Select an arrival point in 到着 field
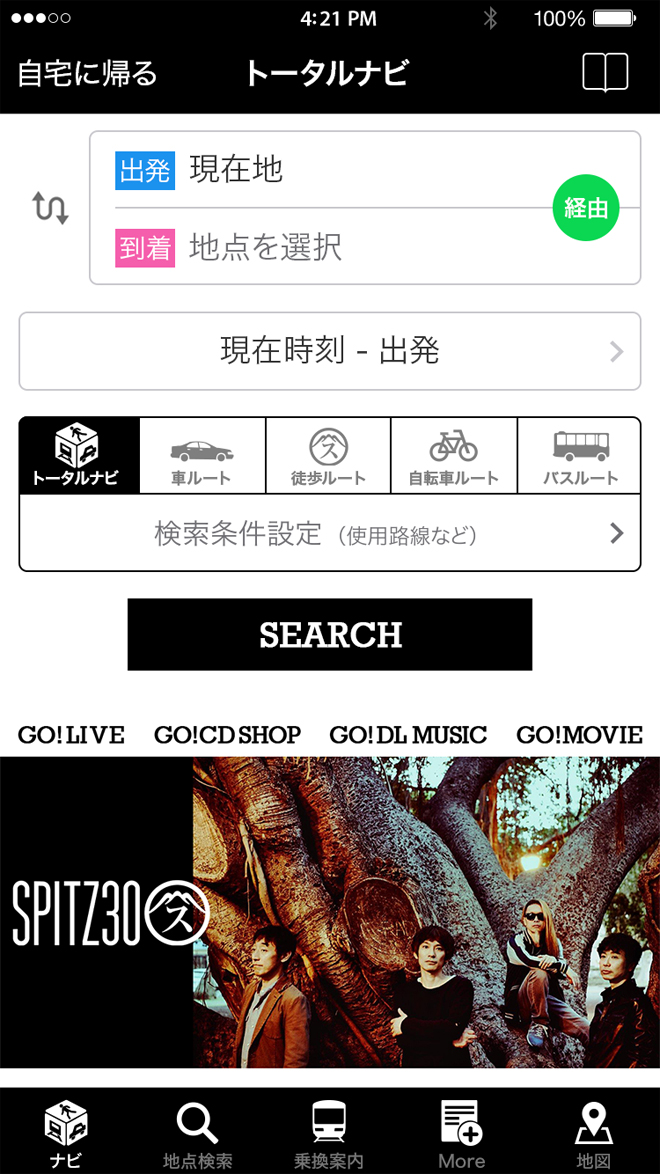The image size is (660, 1174). [330, 247]
